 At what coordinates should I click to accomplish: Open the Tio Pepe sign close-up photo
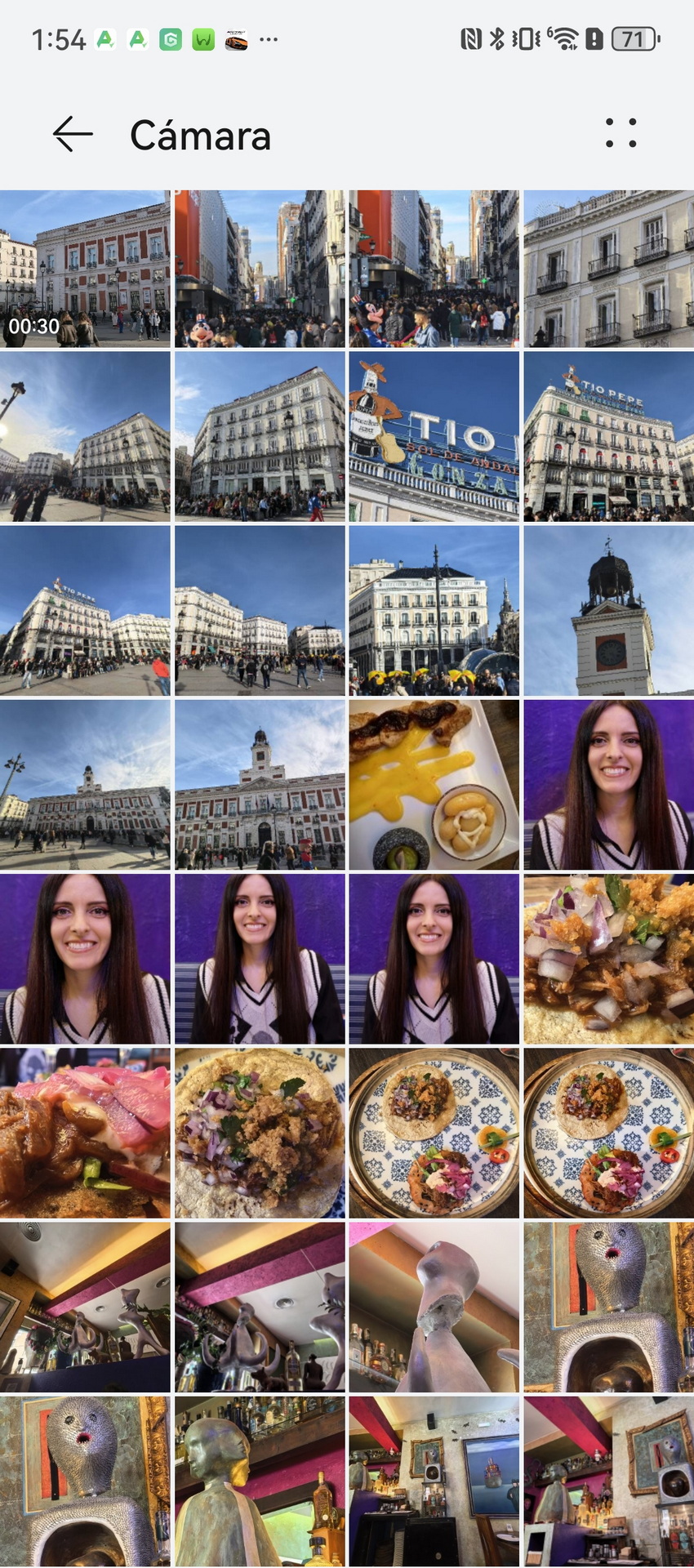pyautogui.click(x=434, y=437)
